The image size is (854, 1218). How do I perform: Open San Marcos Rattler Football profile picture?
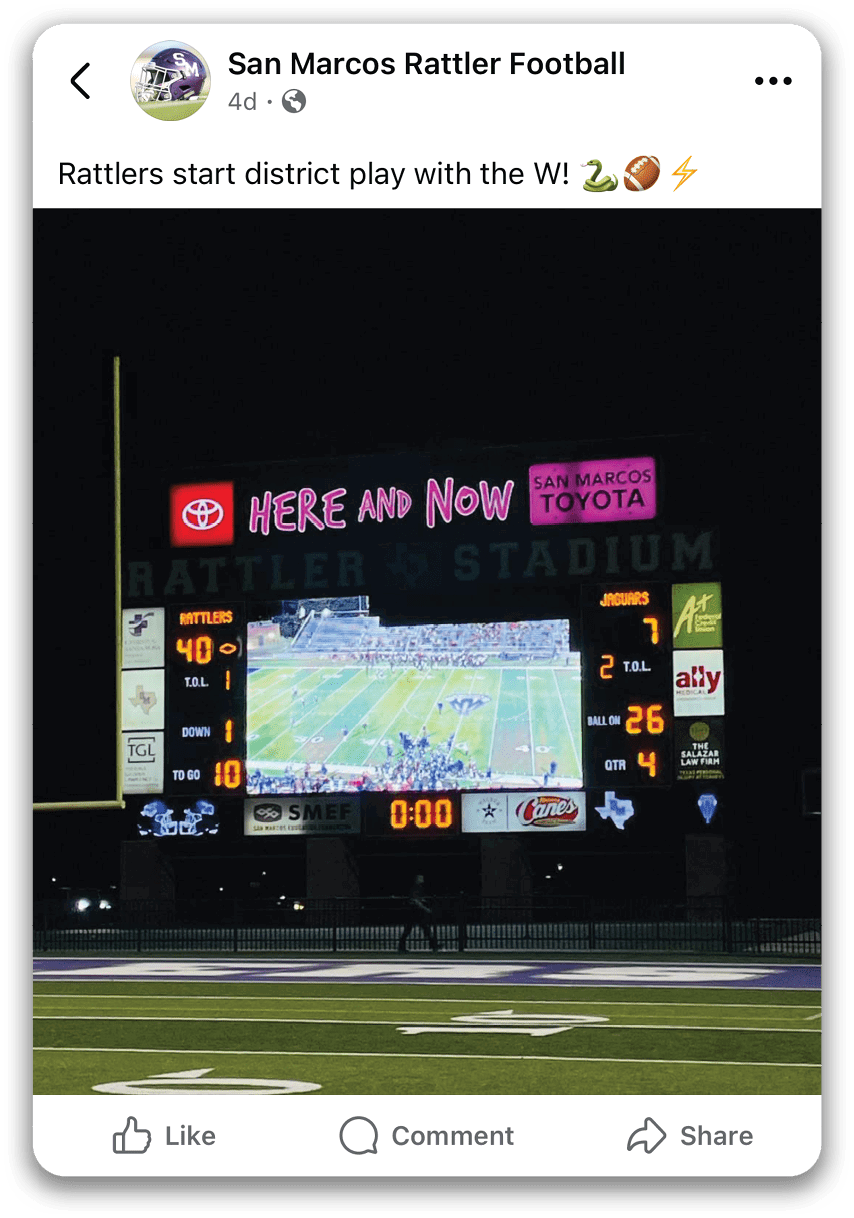(x=170, y=81)
